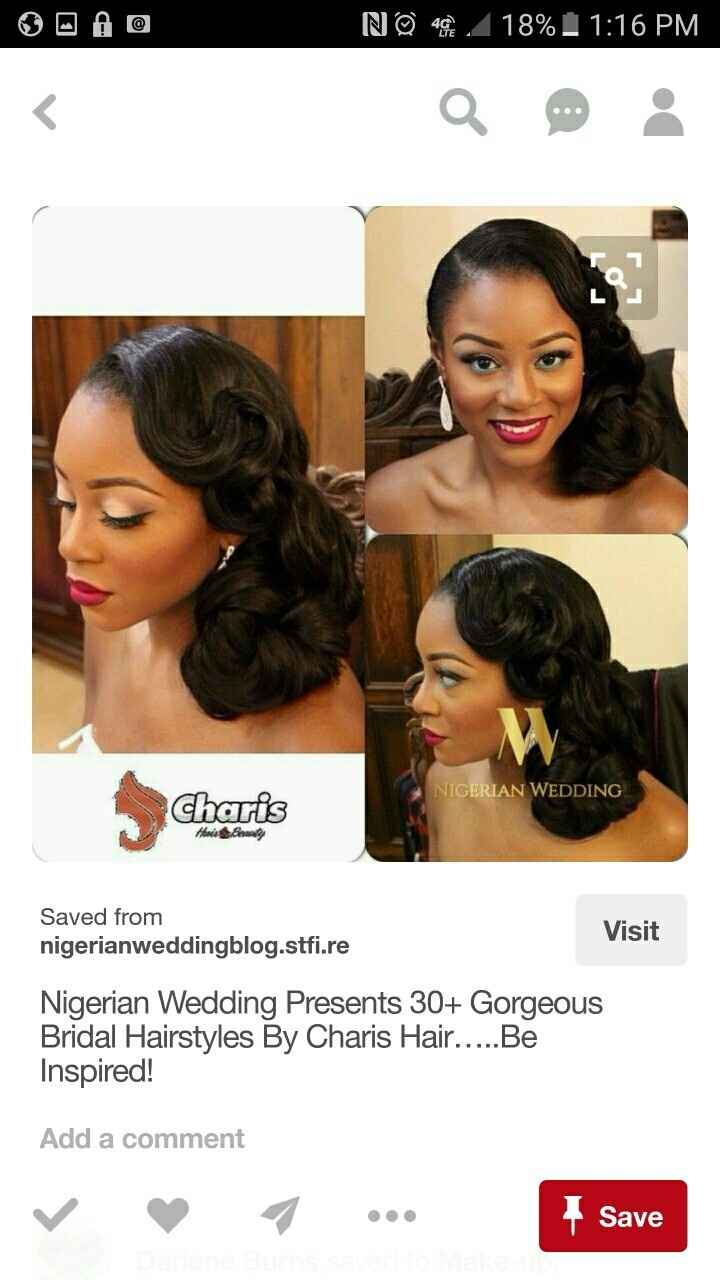Open the profile person icon
This screenshot has height=1280, width=720.
click(x=662, y=112)
